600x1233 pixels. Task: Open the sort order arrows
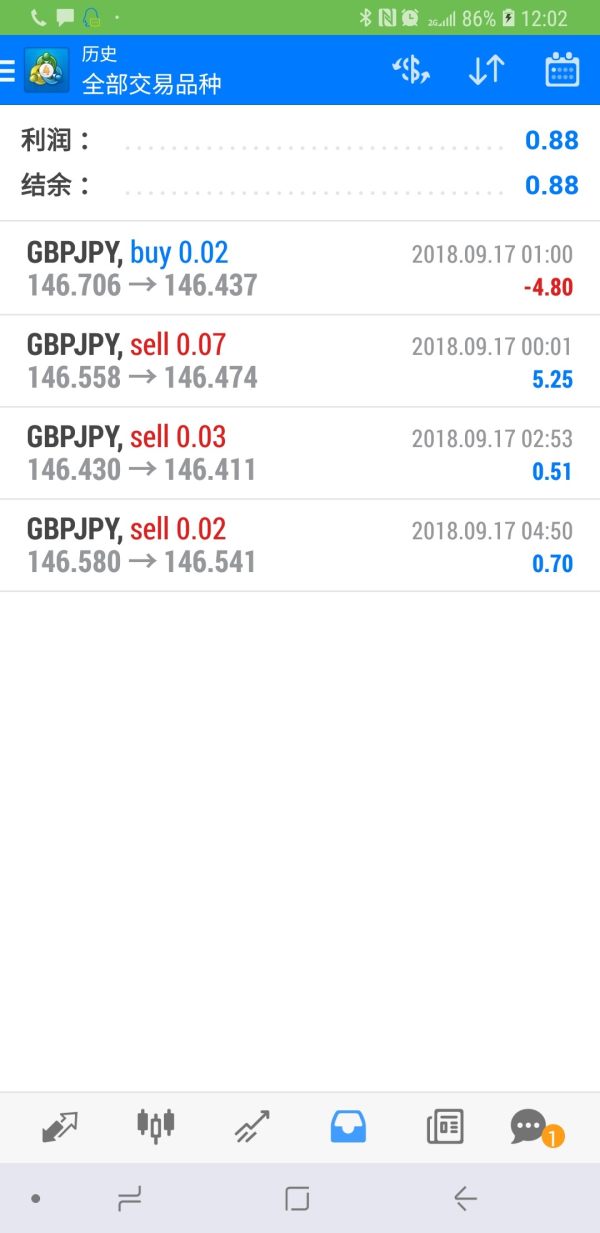tap(486, 70)
